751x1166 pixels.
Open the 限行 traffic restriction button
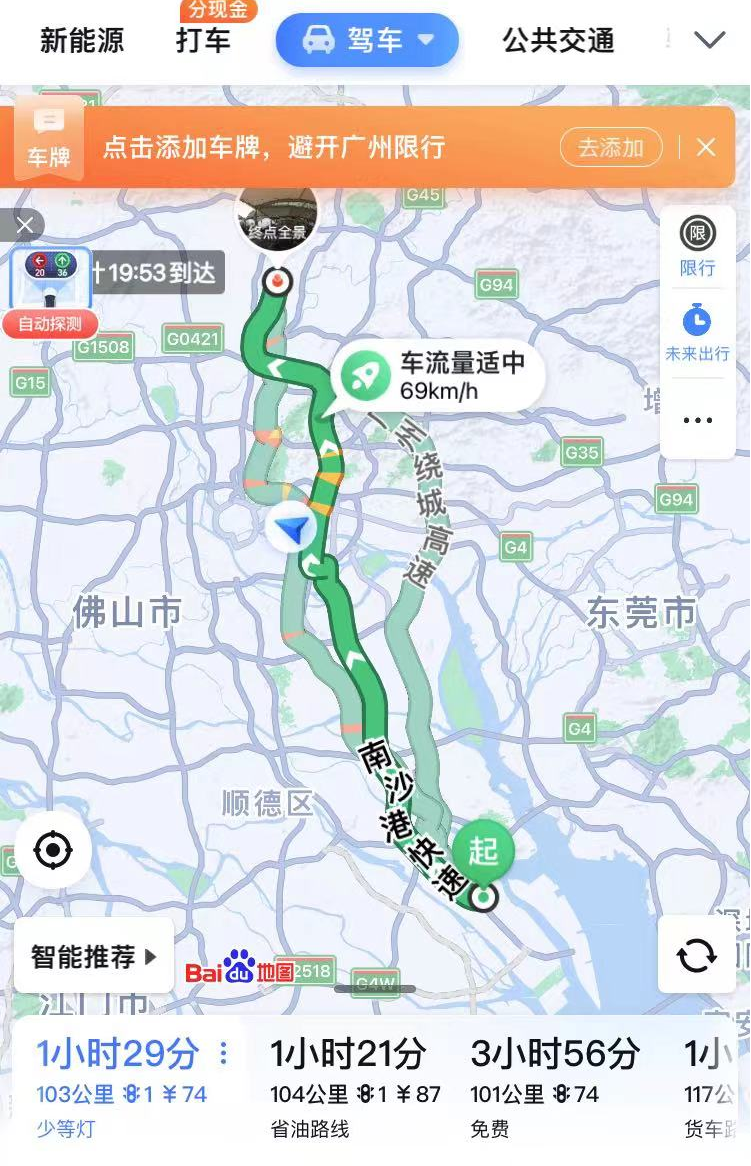tap(697, 245)
